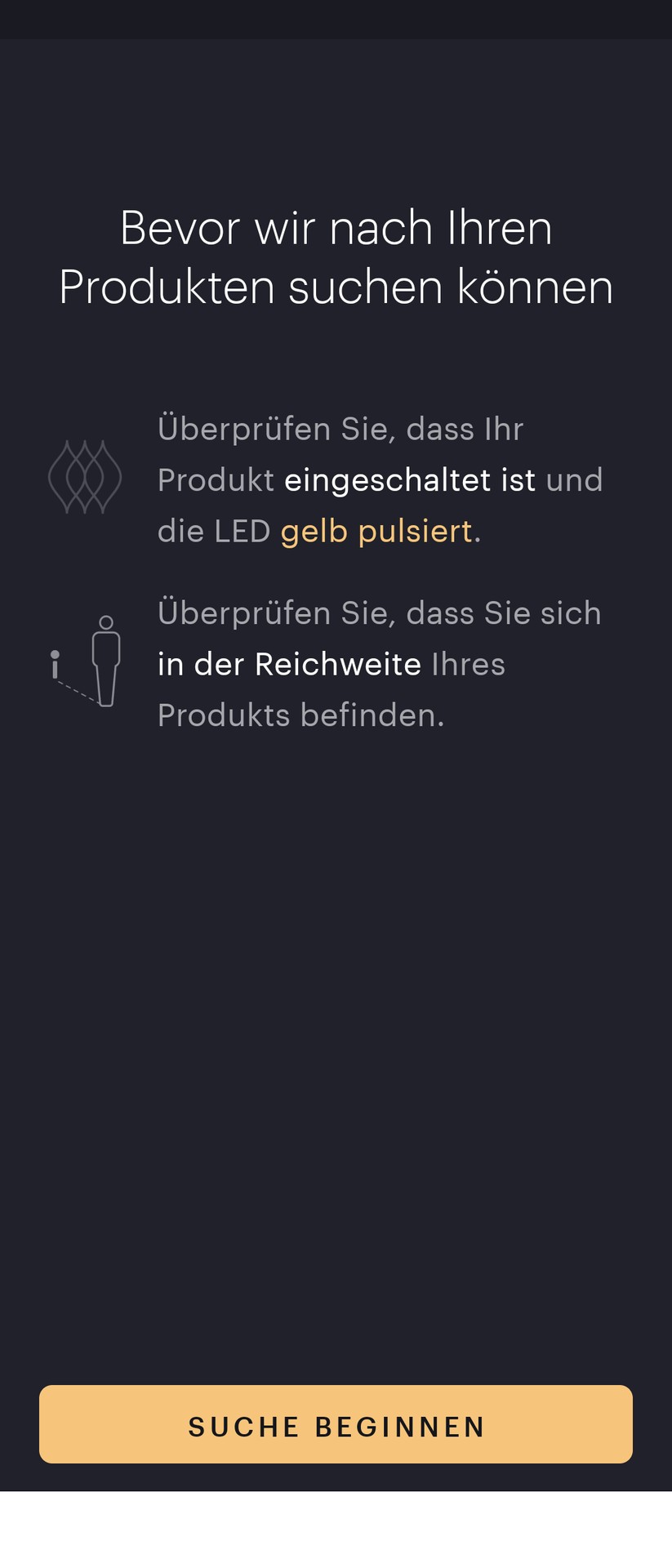This screenshot has width=672, height=1568.
Task: Select the dashed line between marker and person
Action: (78, 690)
